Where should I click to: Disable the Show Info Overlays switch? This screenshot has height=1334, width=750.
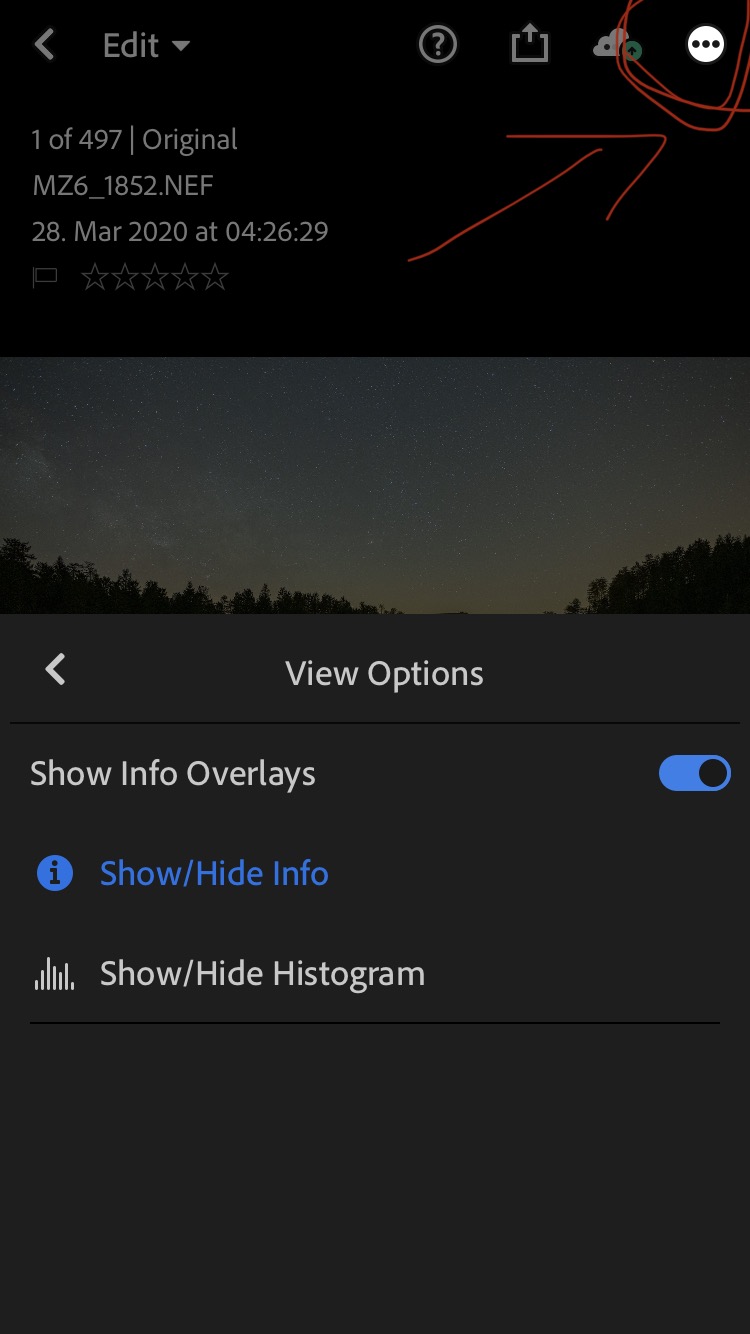pos(694,773)
